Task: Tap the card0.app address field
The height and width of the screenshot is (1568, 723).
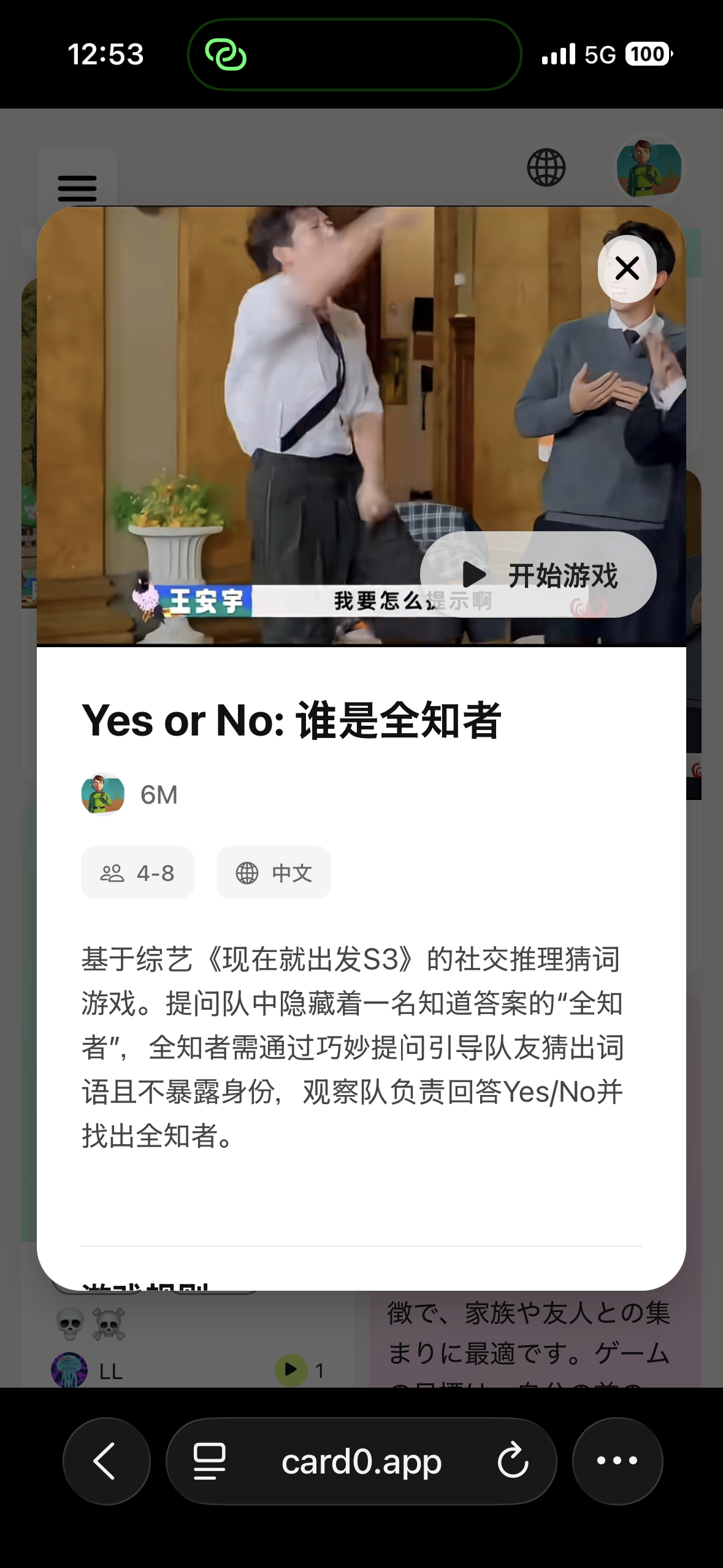Action: coord(361,1461)
